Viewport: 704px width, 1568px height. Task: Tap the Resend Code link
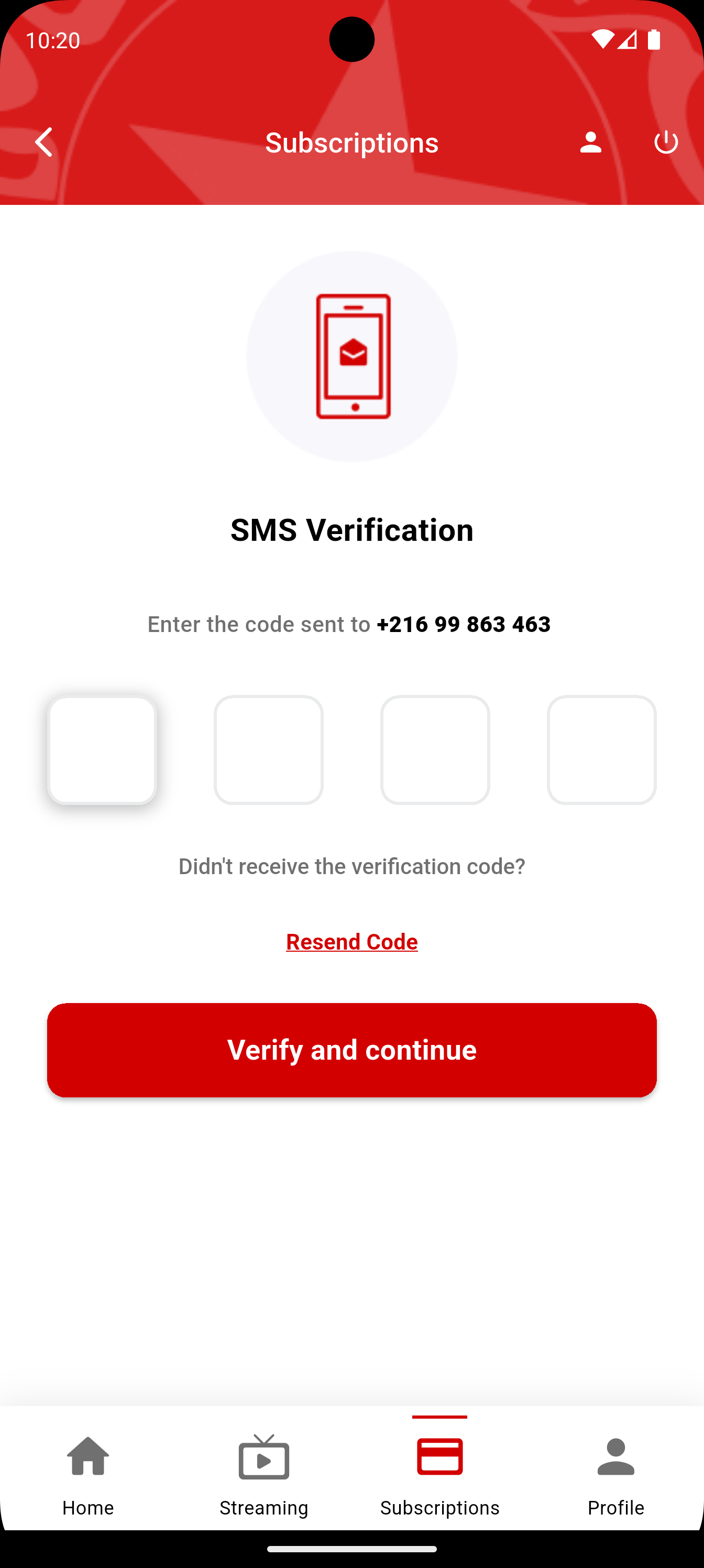(x=351, y=942)
